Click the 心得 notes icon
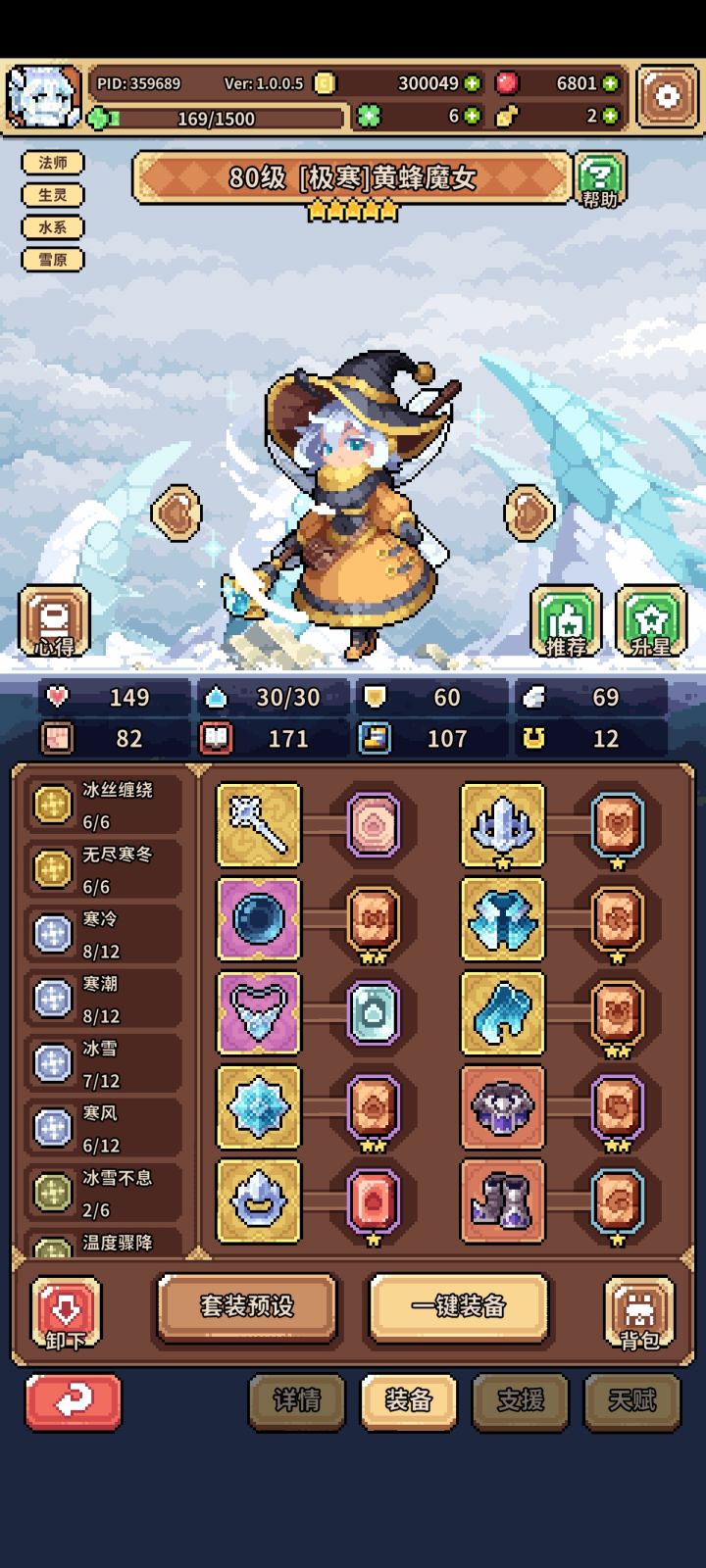706x1568 pixels. [x=54, y=619]
